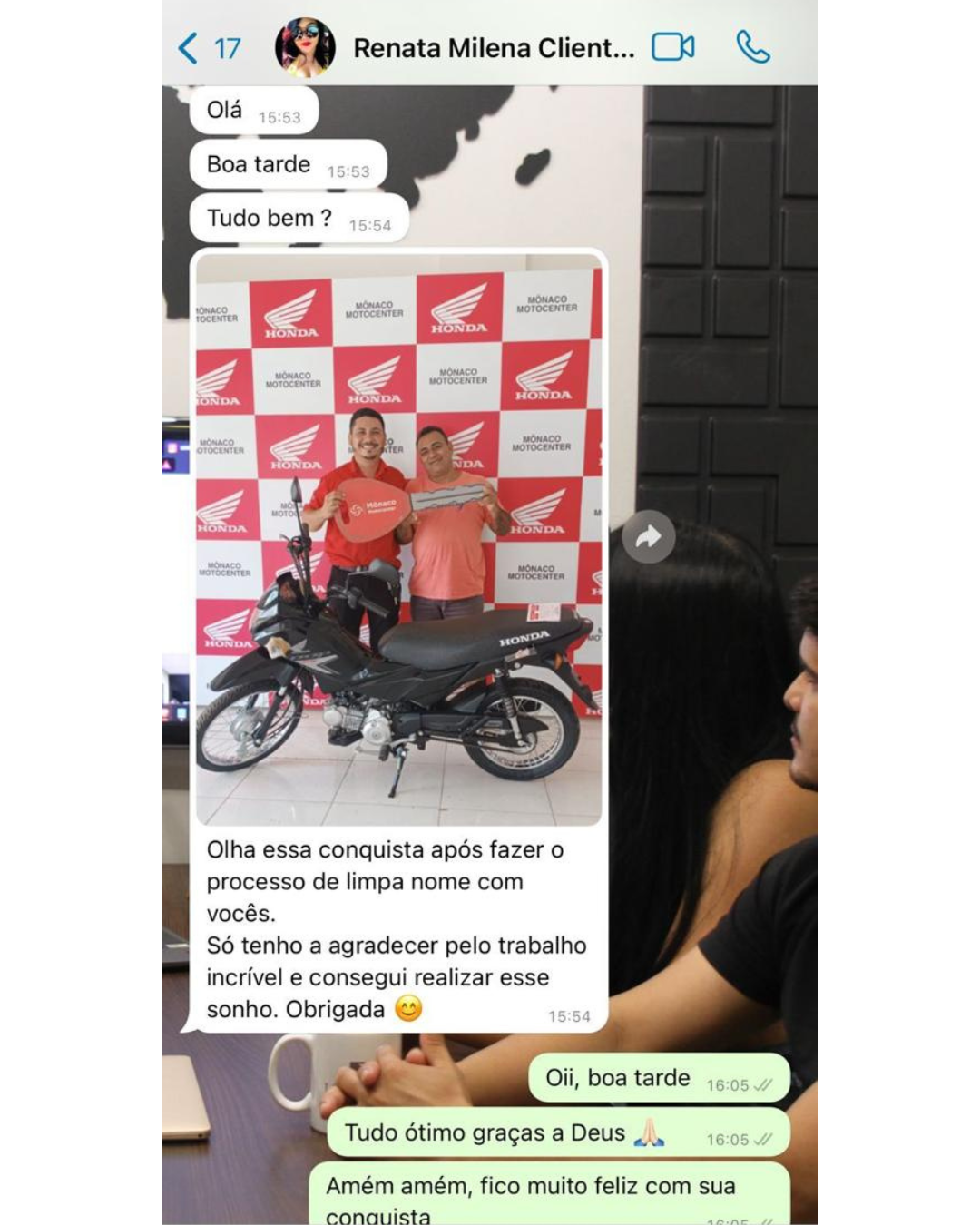Start a voice call with Renata
The width and height of the screenshot is (980, 1225).
[752, 47]
